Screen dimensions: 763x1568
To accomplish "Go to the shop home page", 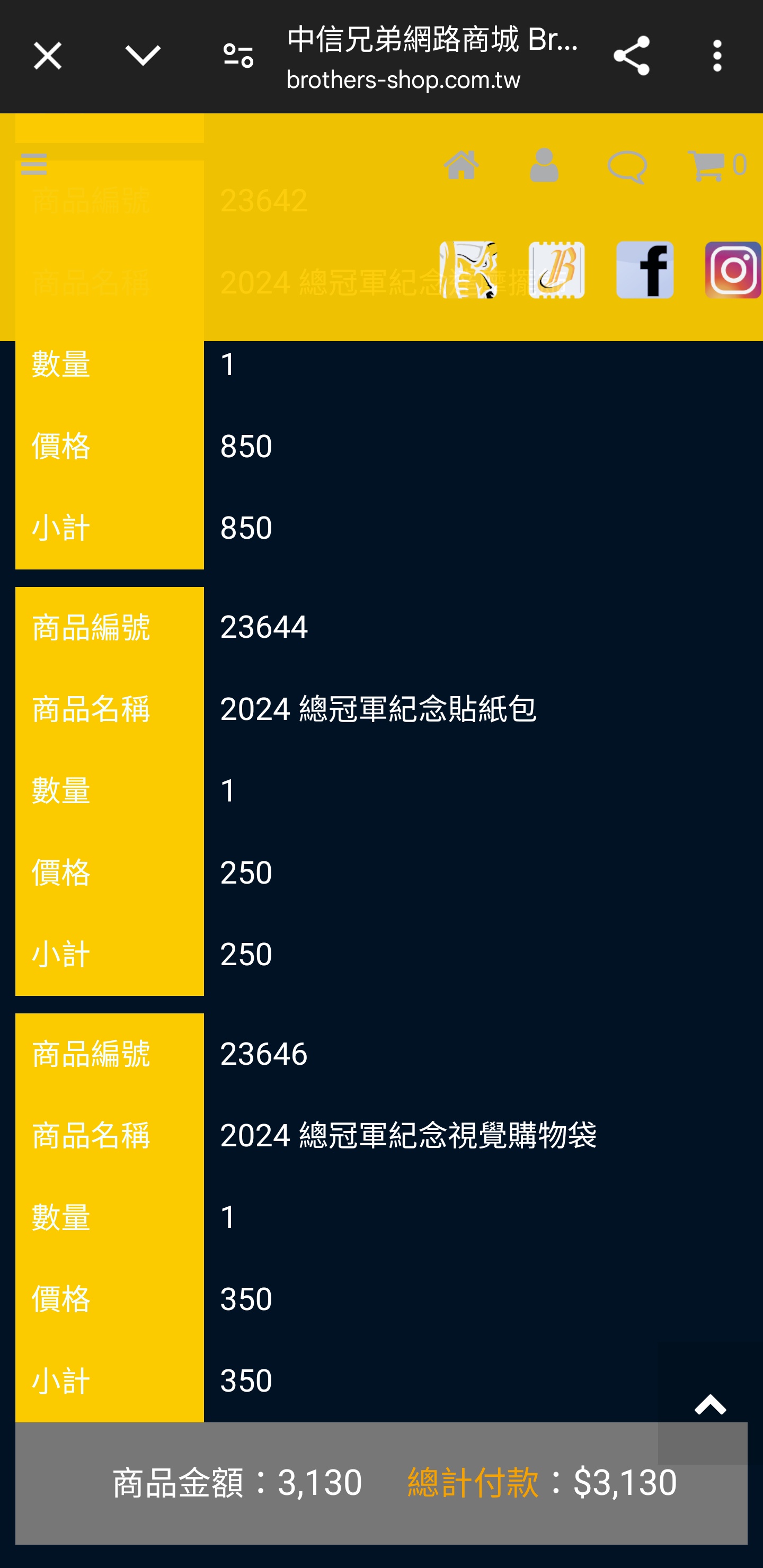I will click(x=462, y=164).
